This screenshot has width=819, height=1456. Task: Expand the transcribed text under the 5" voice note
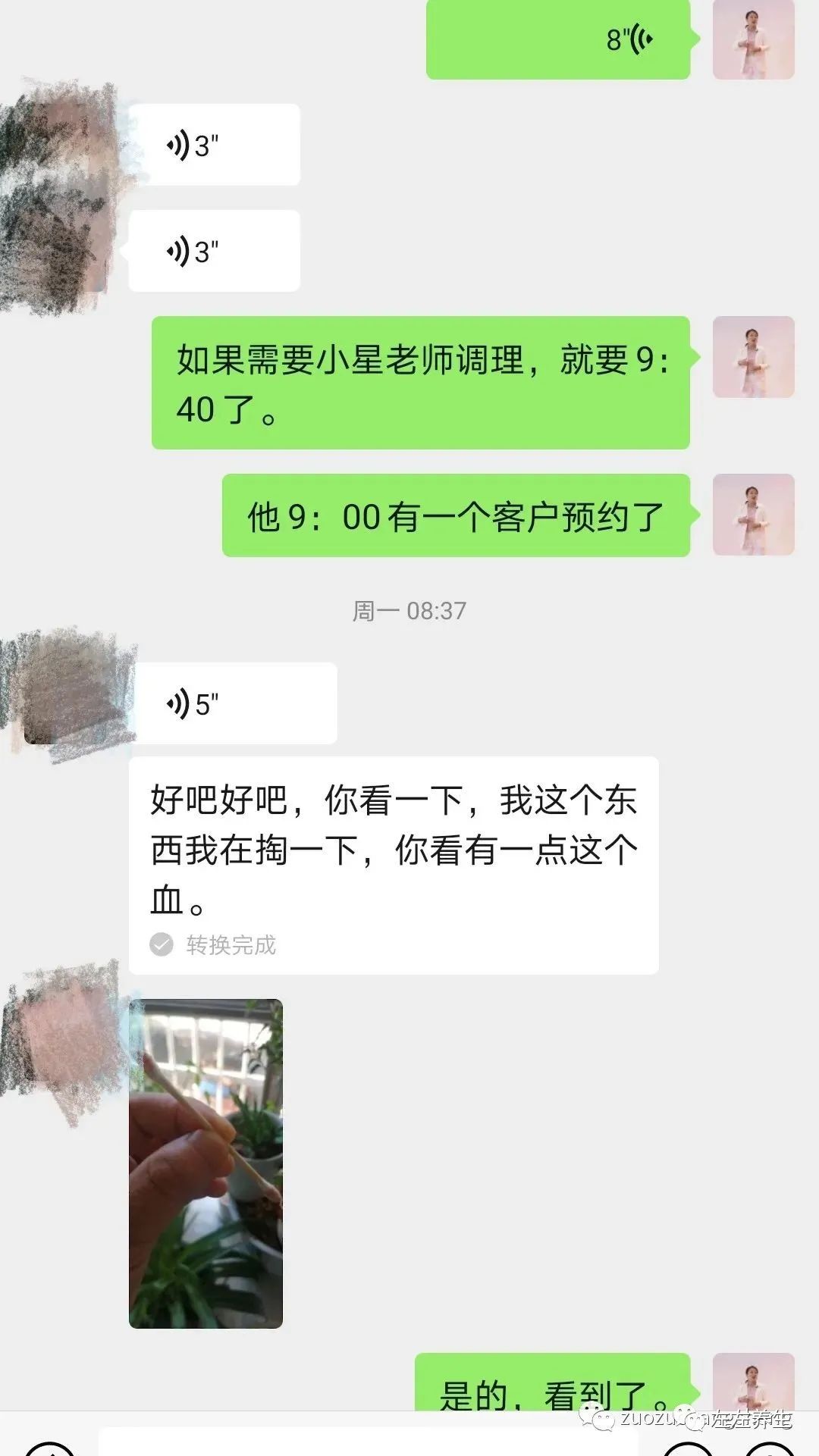(394, 841)
